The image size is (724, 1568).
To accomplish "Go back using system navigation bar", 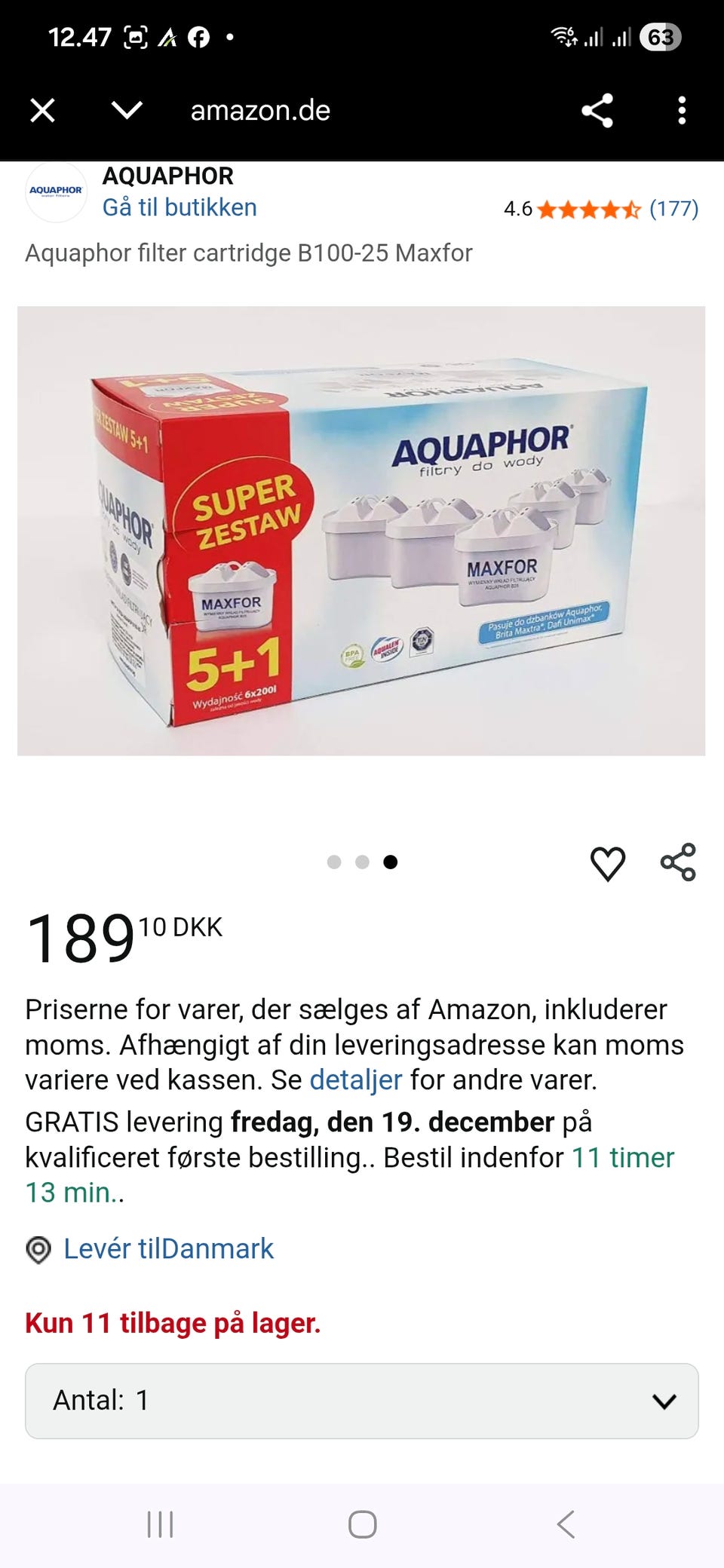I will (566, 1524).
